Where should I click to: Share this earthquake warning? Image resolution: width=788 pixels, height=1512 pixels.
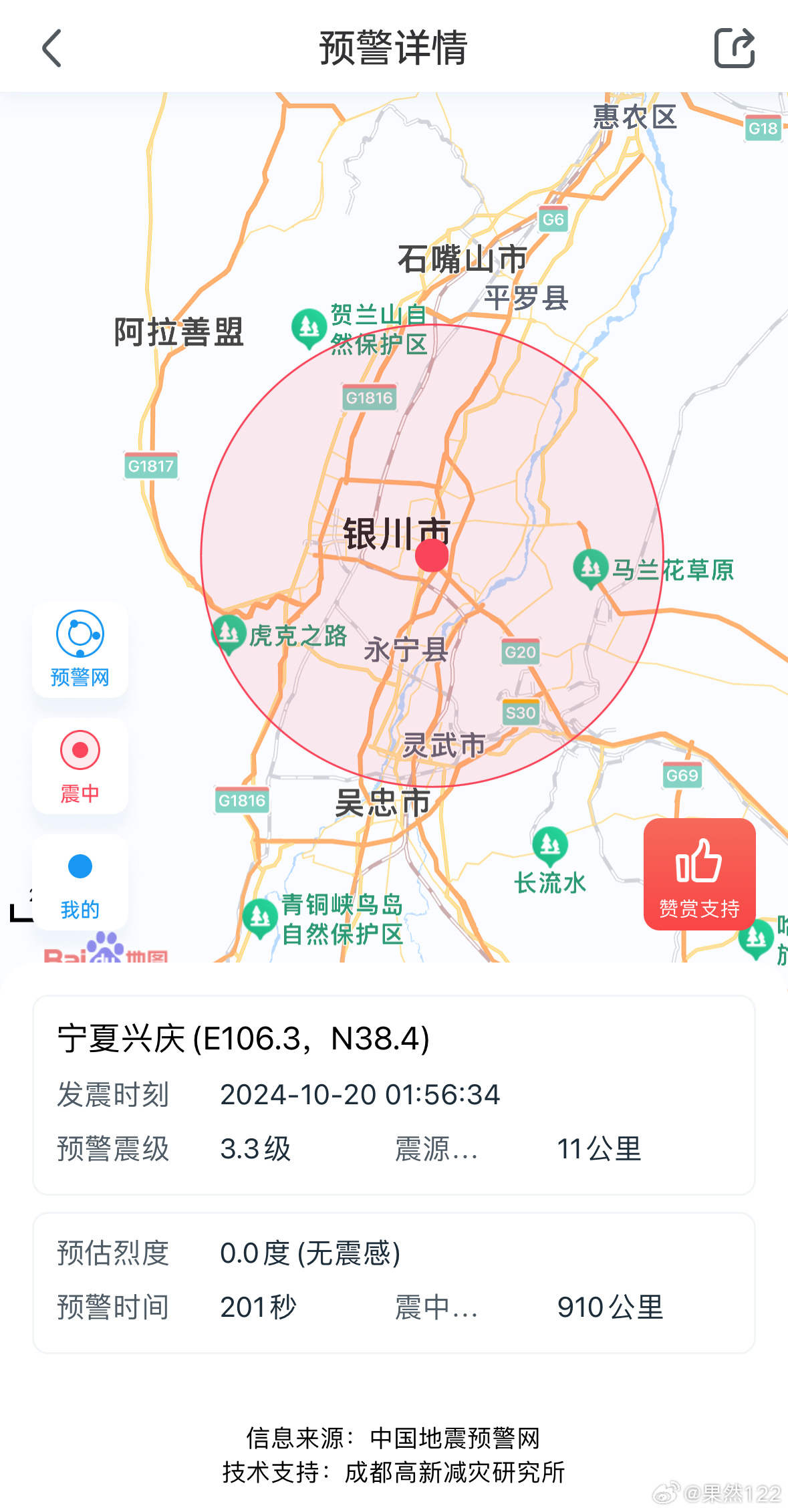pyautogui.click(x=734, y=48)
